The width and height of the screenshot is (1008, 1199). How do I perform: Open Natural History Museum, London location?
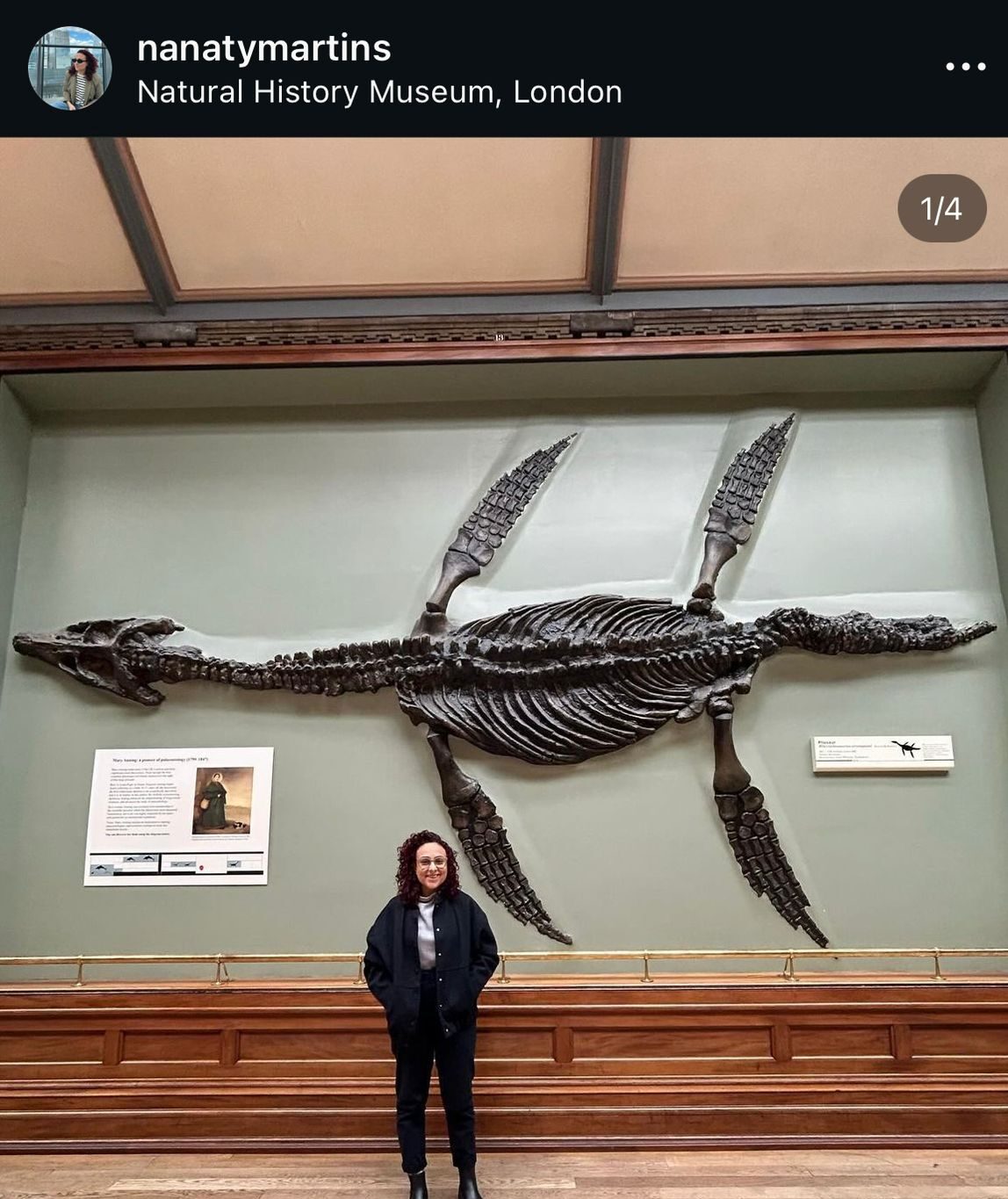click(379, 91)
